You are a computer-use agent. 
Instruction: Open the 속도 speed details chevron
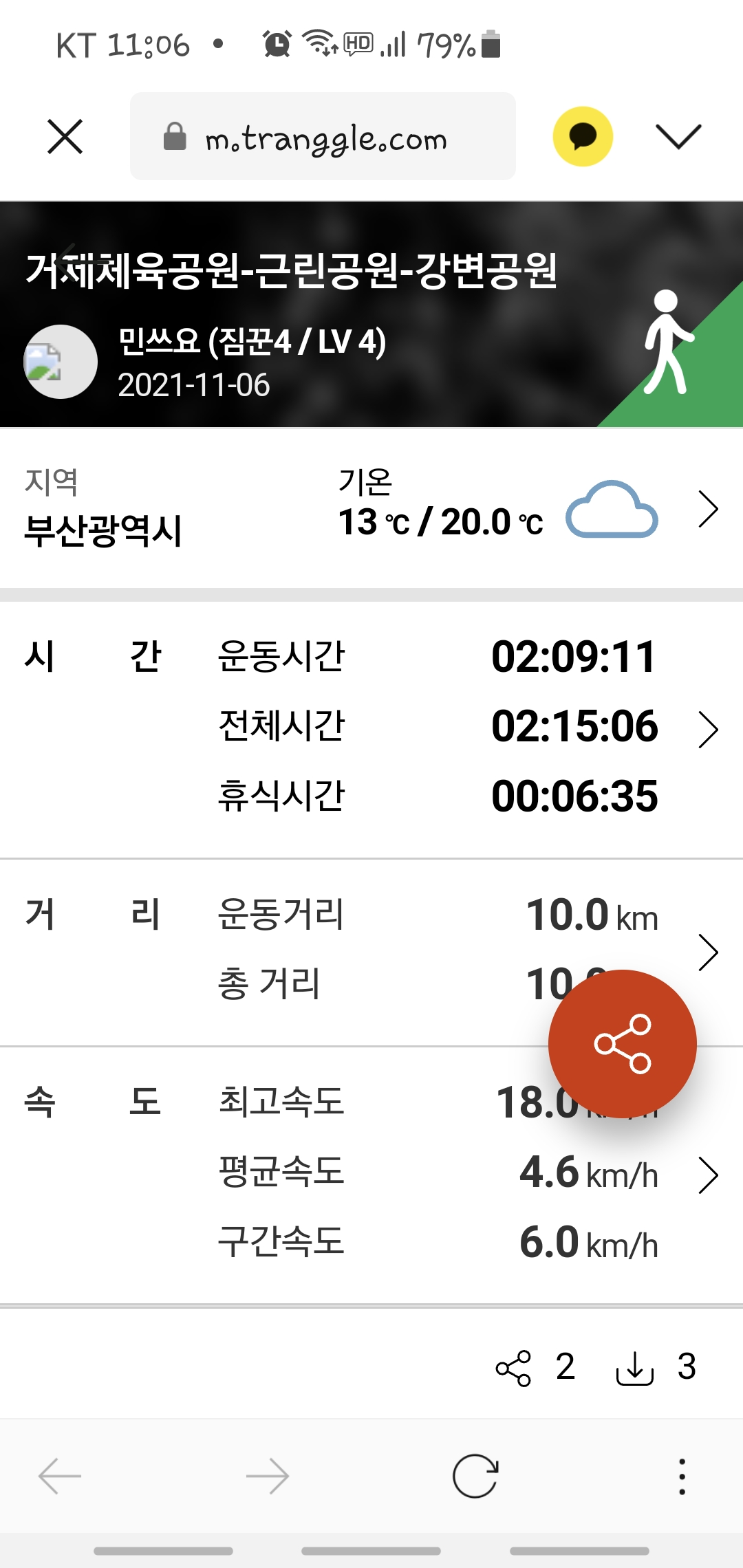[708, 1175]
